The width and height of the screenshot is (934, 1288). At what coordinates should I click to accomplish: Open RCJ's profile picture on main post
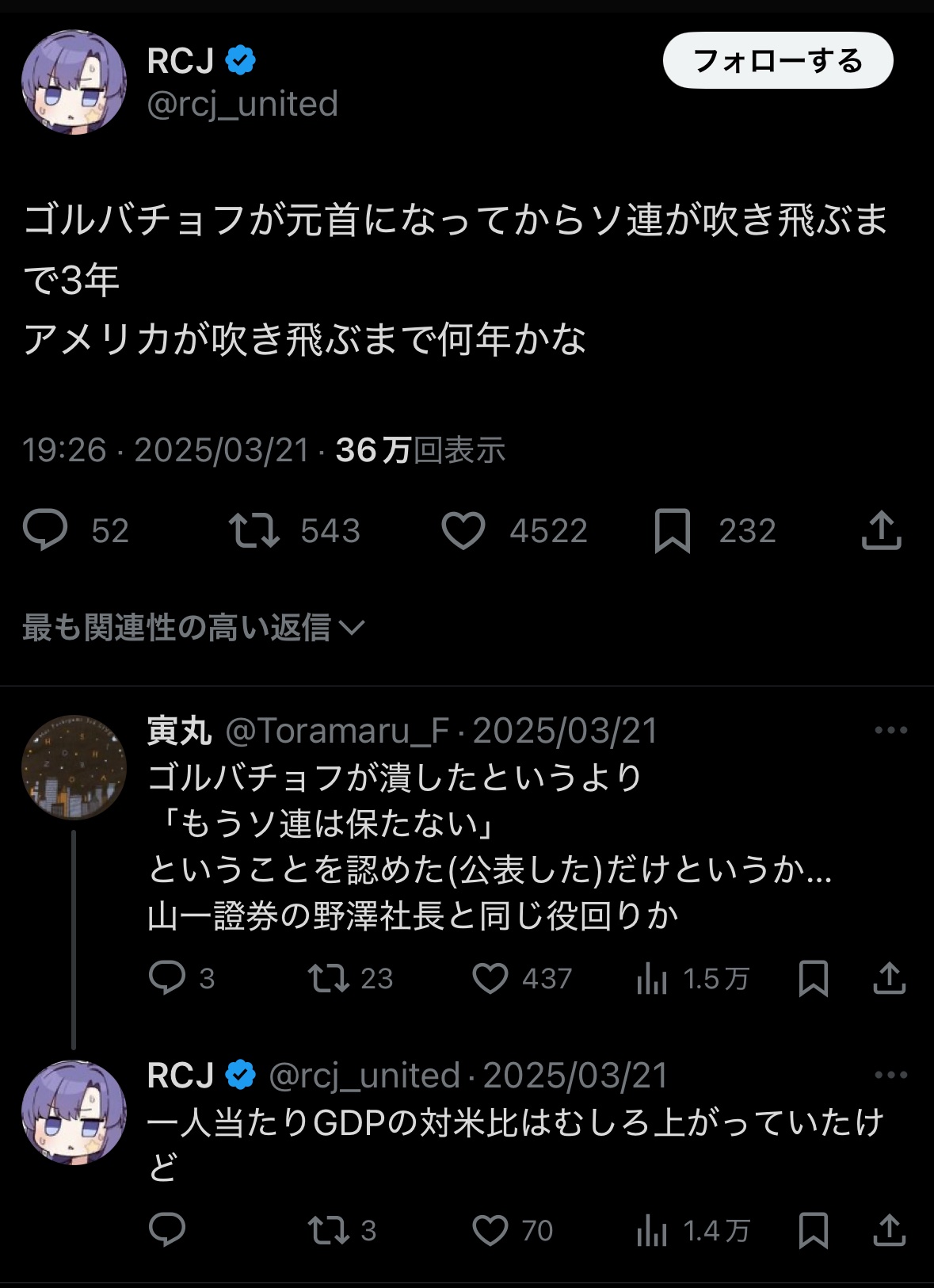pos(74,82)
